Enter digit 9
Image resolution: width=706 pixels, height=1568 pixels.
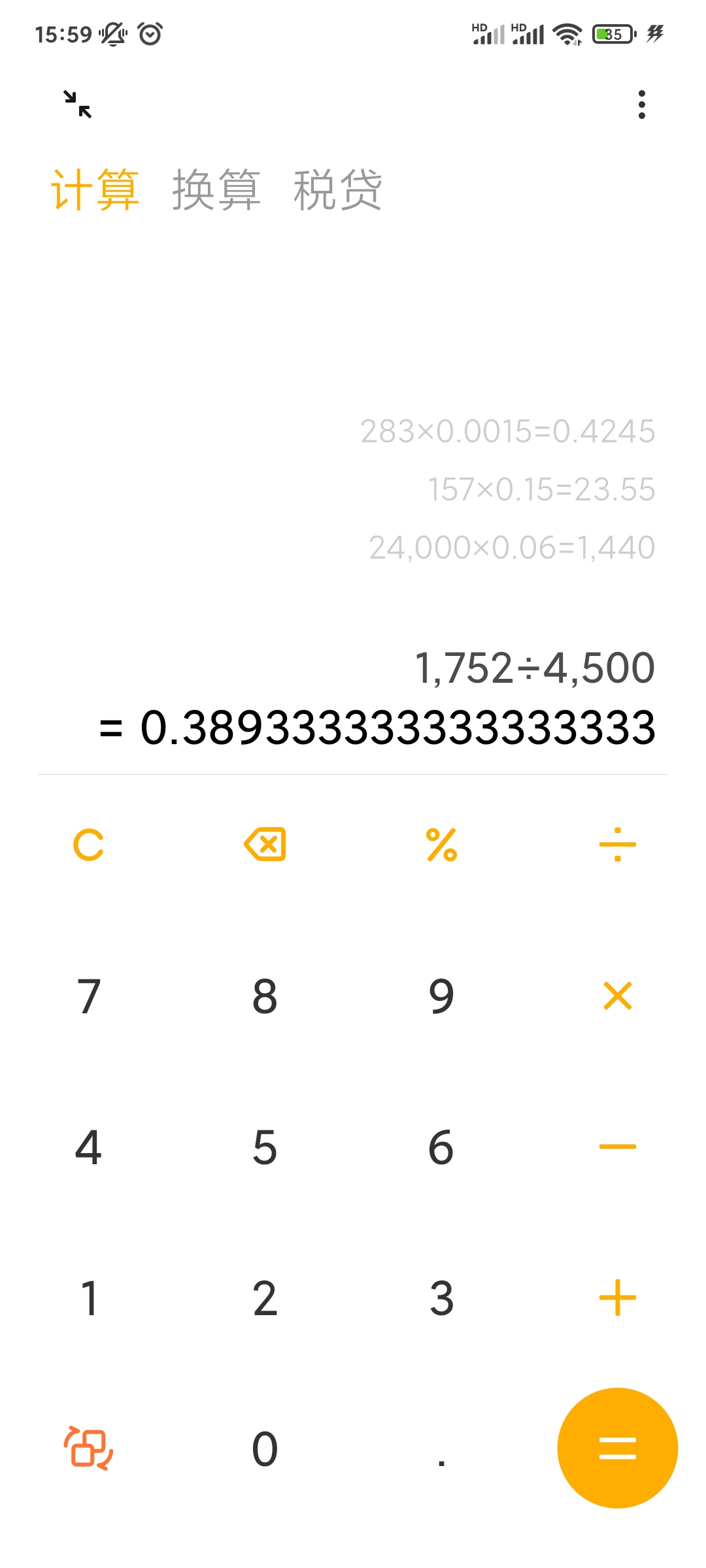tap(441, 996)
